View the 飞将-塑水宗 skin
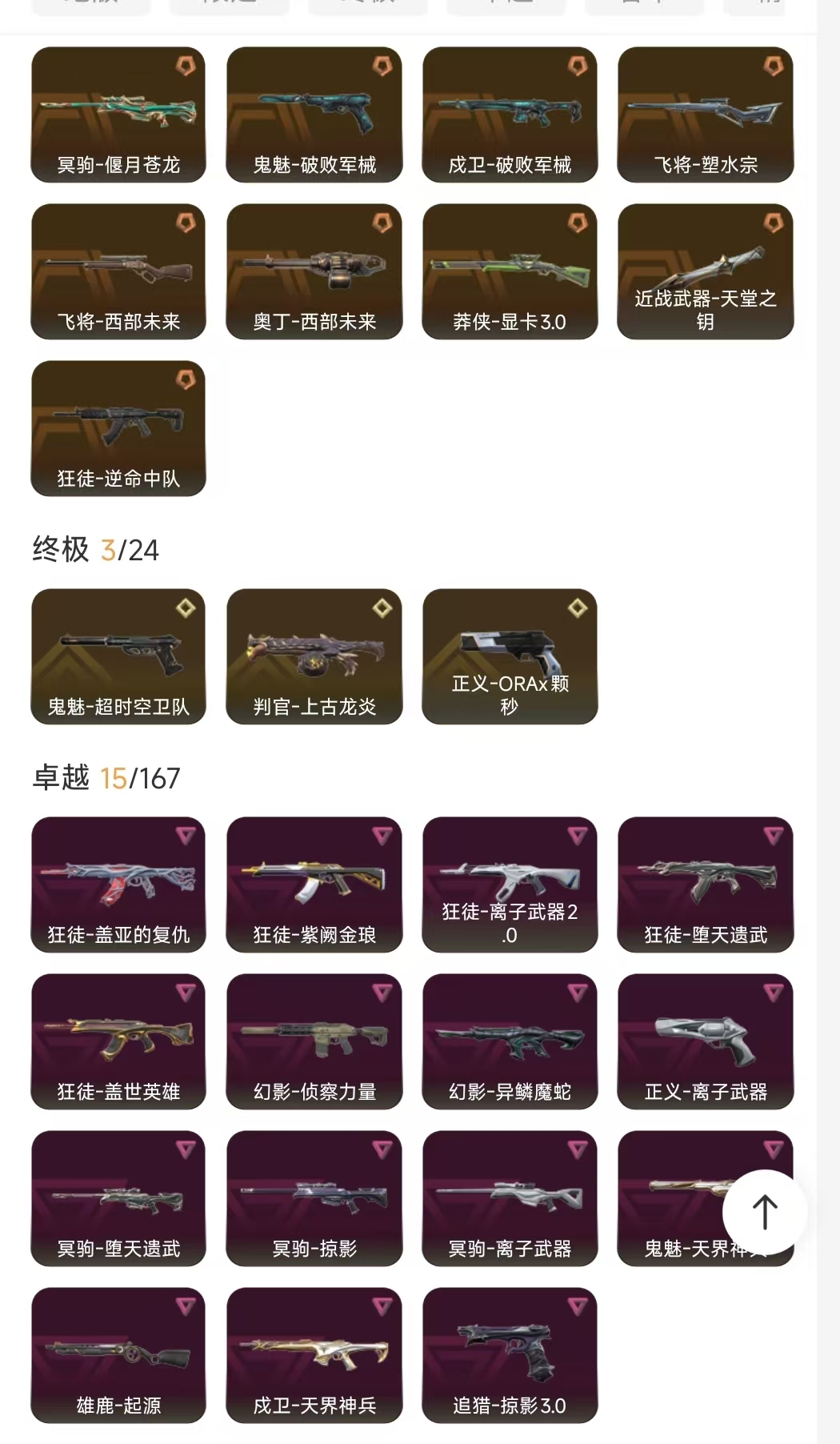The height and width of the screenshot is (1444, 840). (x=706, y=114)
